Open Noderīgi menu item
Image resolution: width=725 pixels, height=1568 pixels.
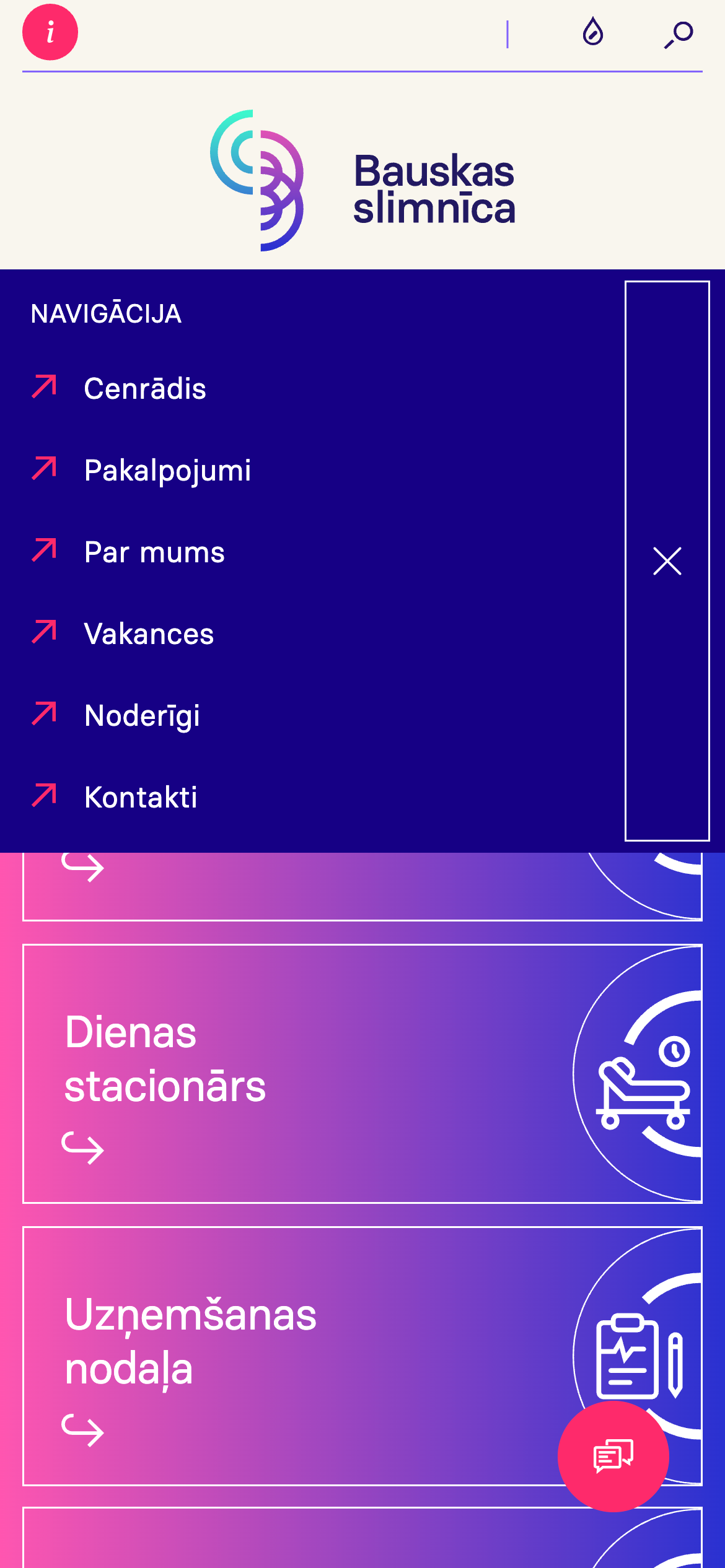142,716
